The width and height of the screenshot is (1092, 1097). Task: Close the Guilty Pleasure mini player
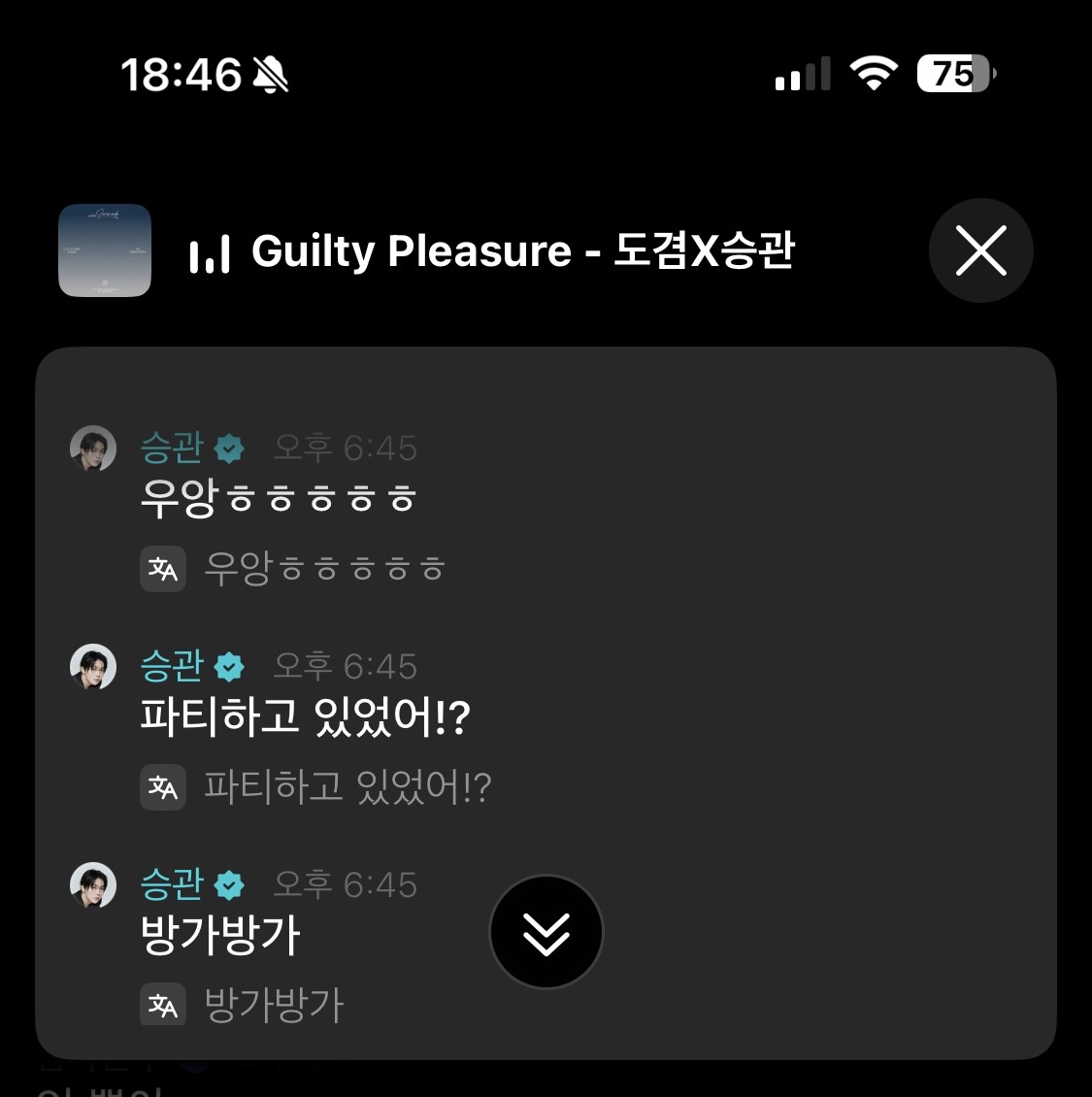tap(980, 250)
